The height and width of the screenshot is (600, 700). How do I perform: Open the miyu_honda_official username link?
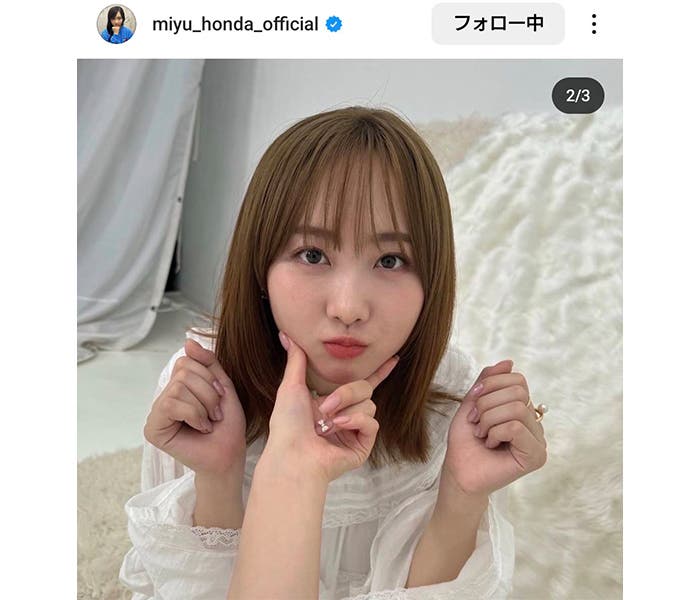click(235, 24)
